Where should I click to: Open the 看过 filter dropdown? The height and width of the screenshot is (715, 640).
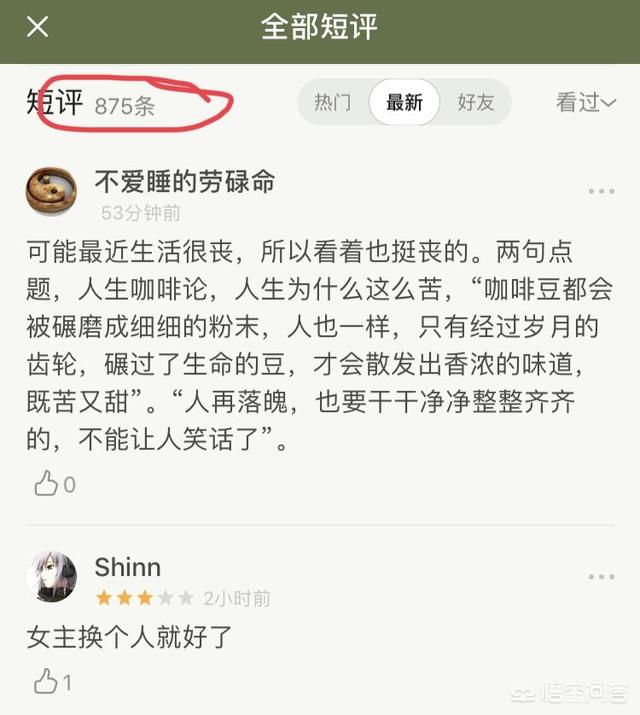point(586,102)
